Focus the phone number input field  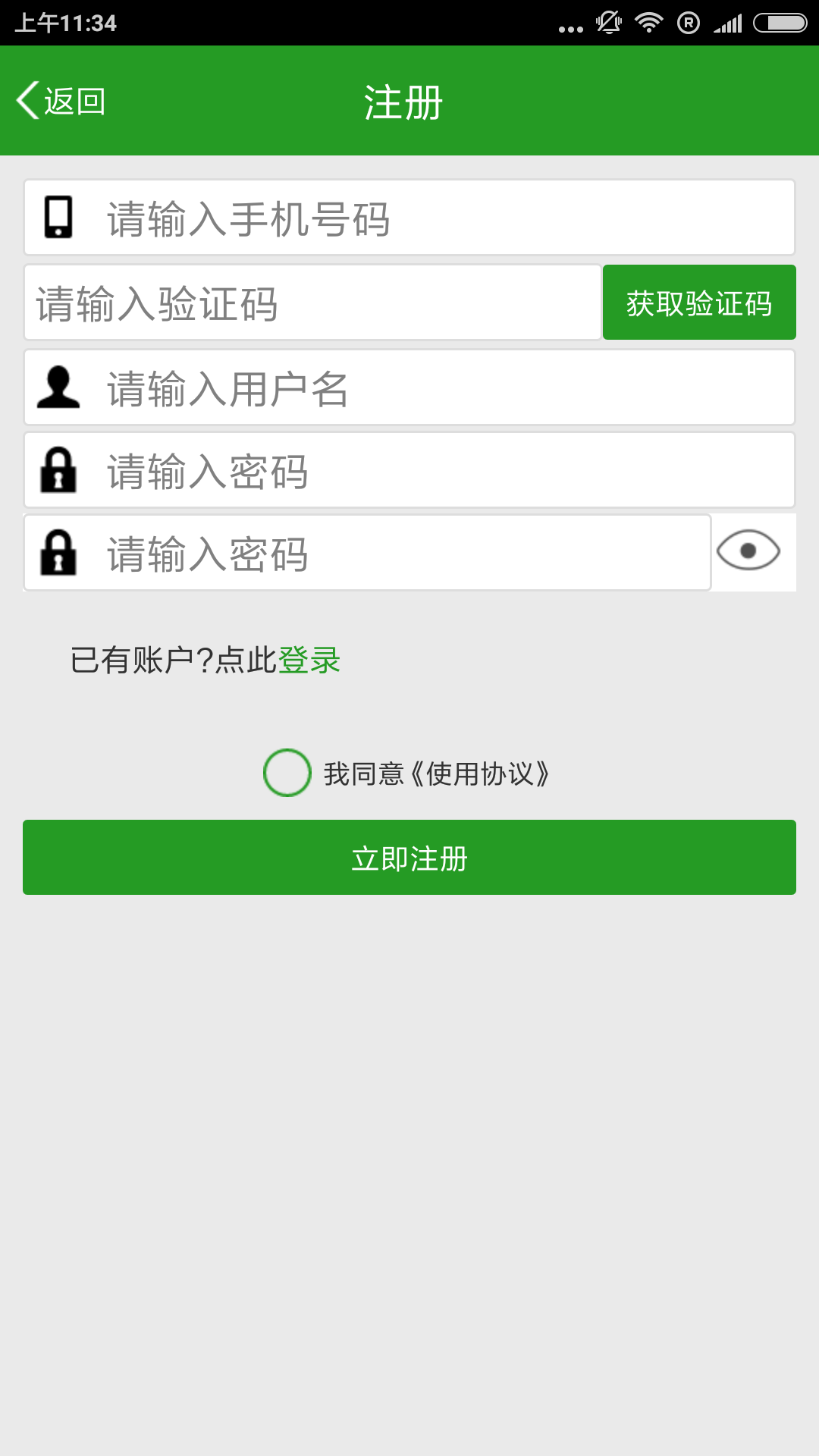(x=447, y=218)
